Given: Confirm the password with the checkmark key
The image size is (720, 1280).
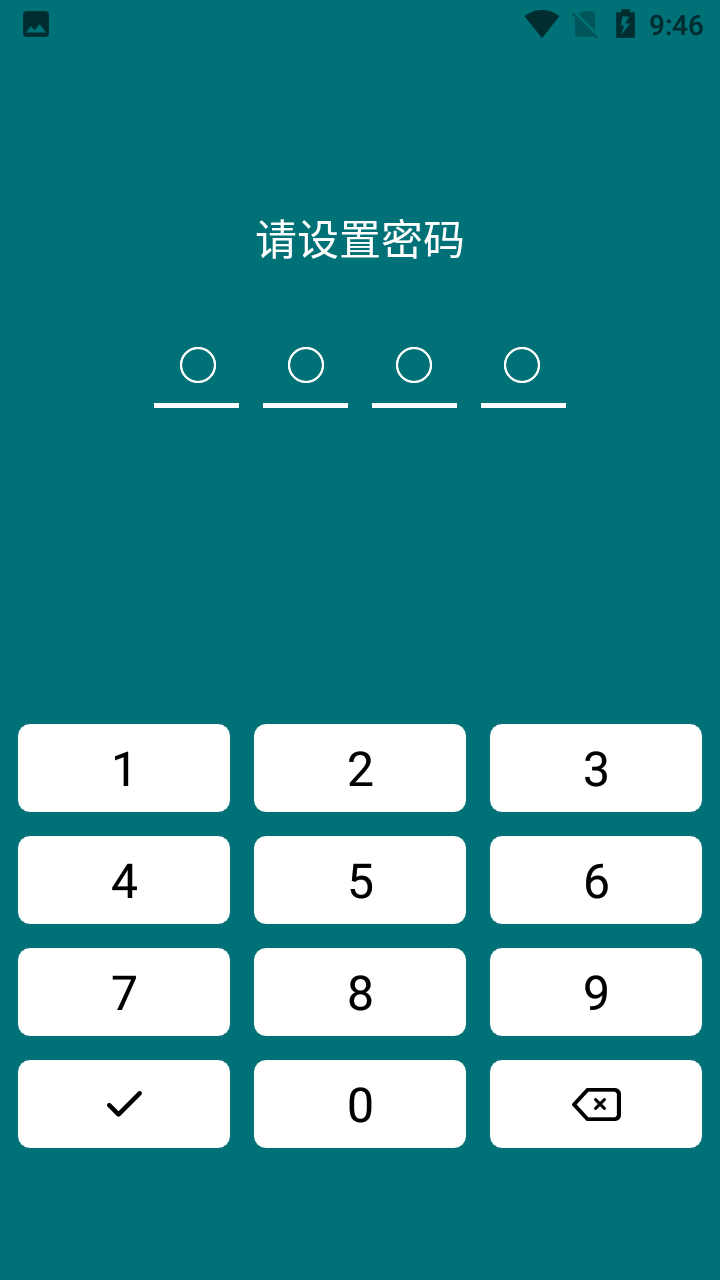Looking at the screenshot, I should (124, 1104).
